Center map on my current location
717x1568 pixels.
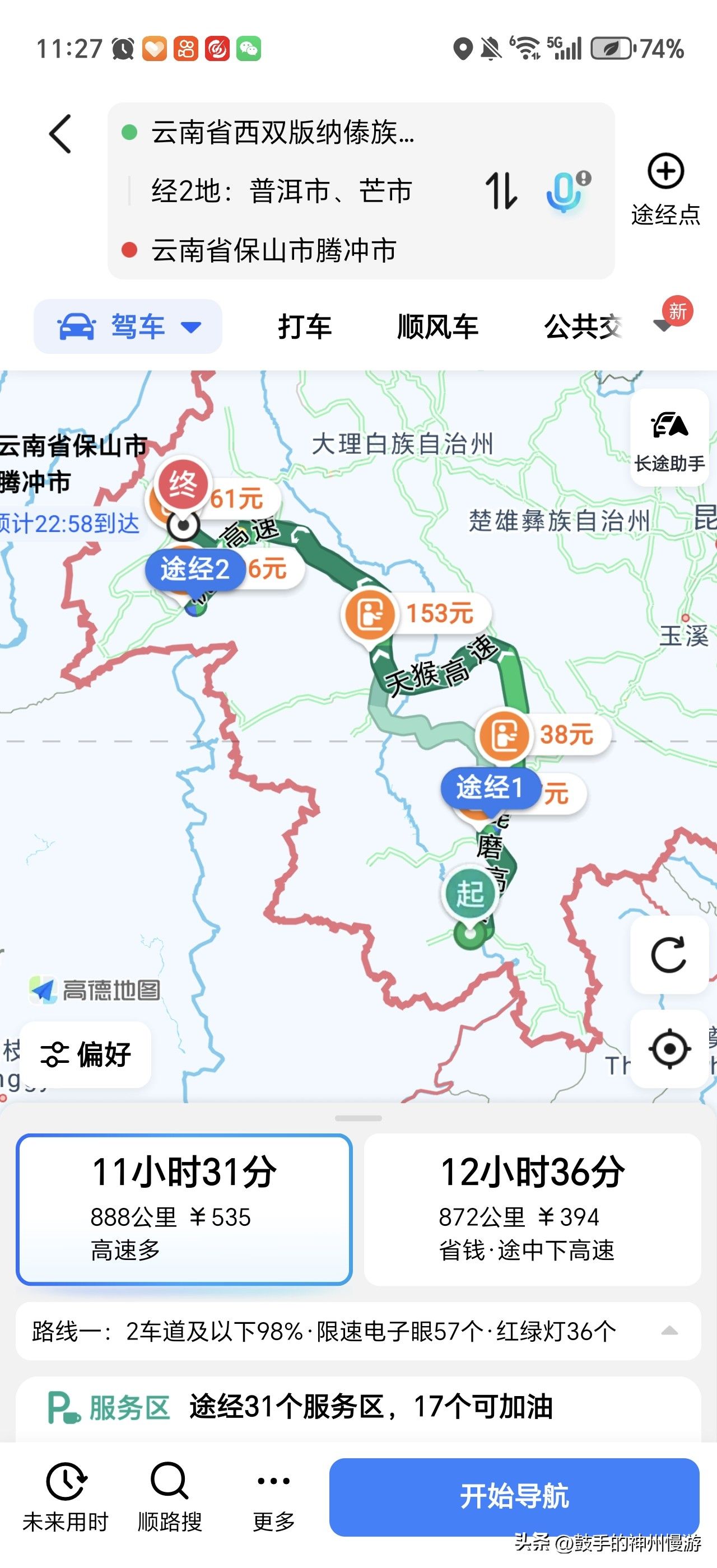tap(669, 1049)
